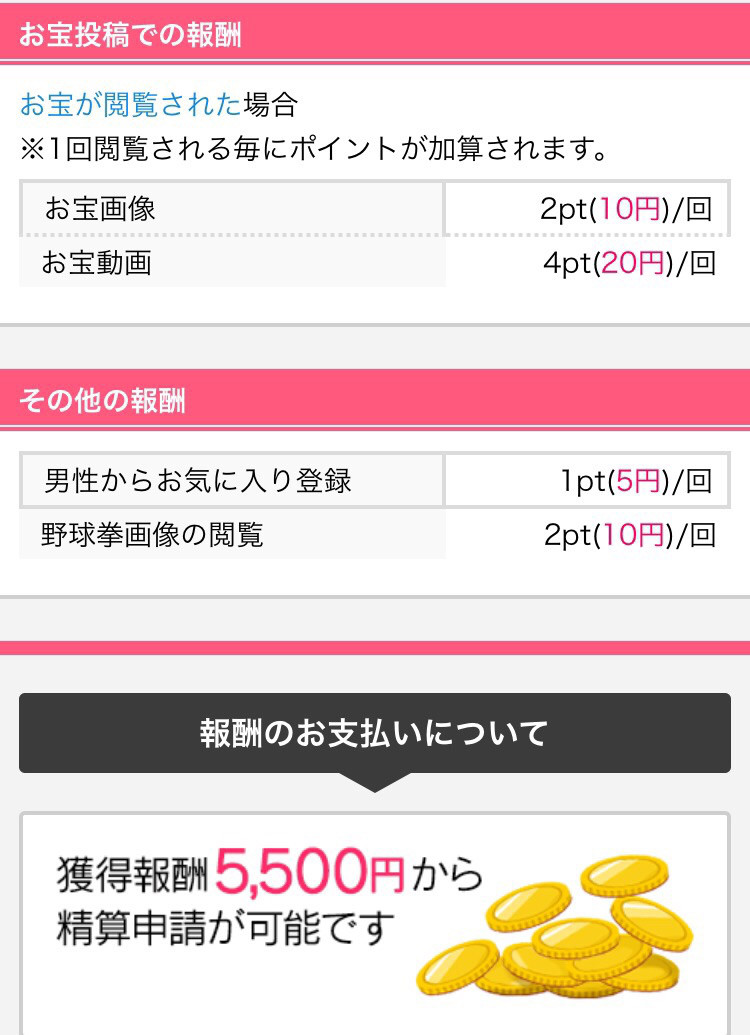Open the お宝が閲覧された link
This screenshot has height=1035, width=750.
coord(130,104)
